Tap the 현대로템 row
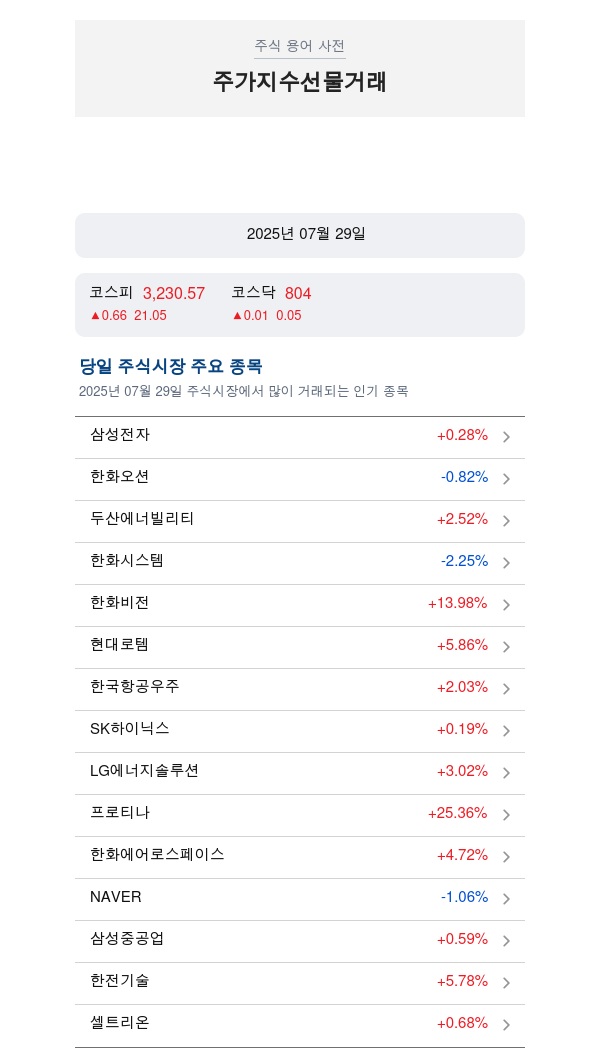 [x=300, y=648]
